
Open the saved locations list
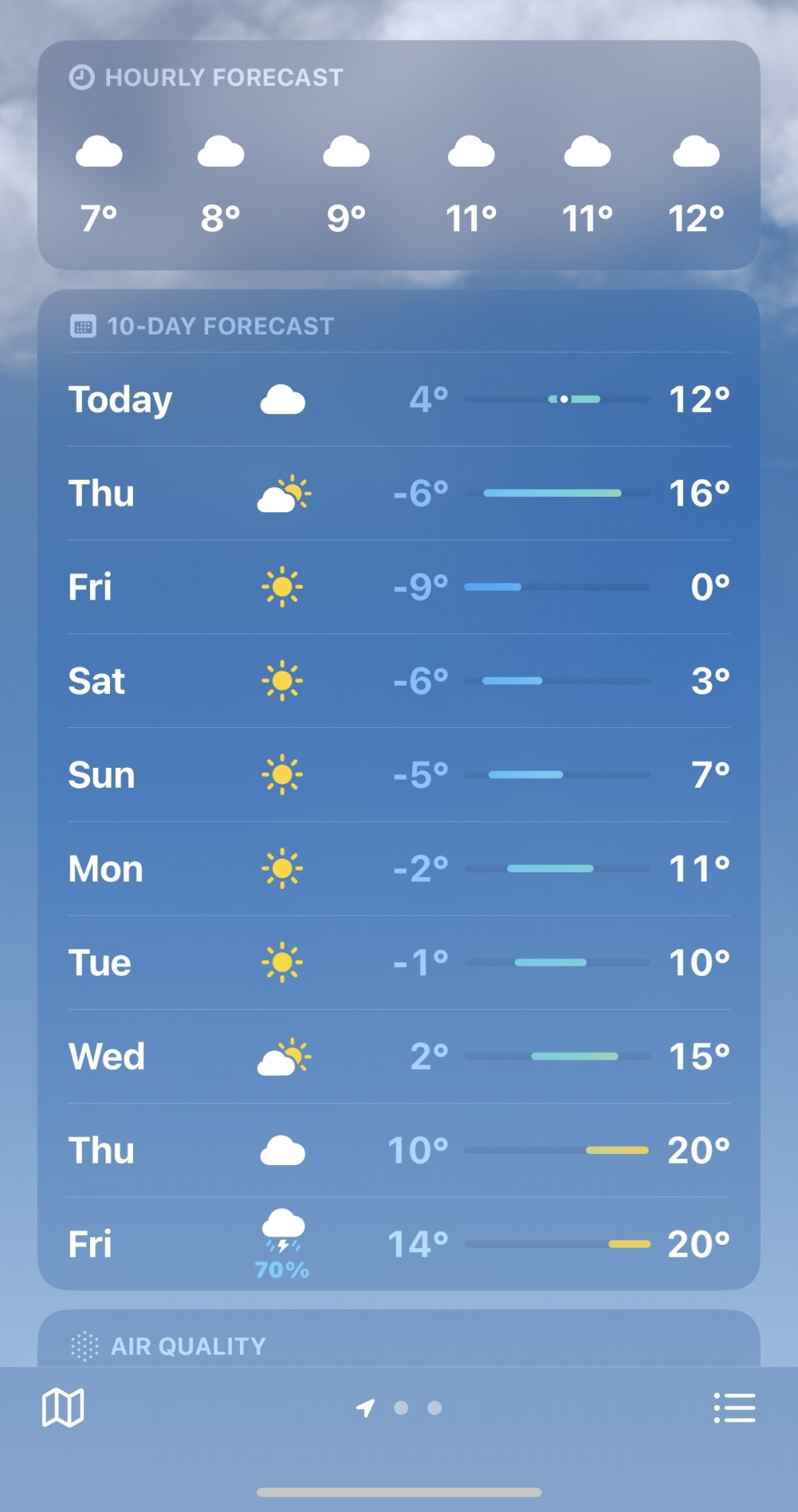pos(734,1407)
